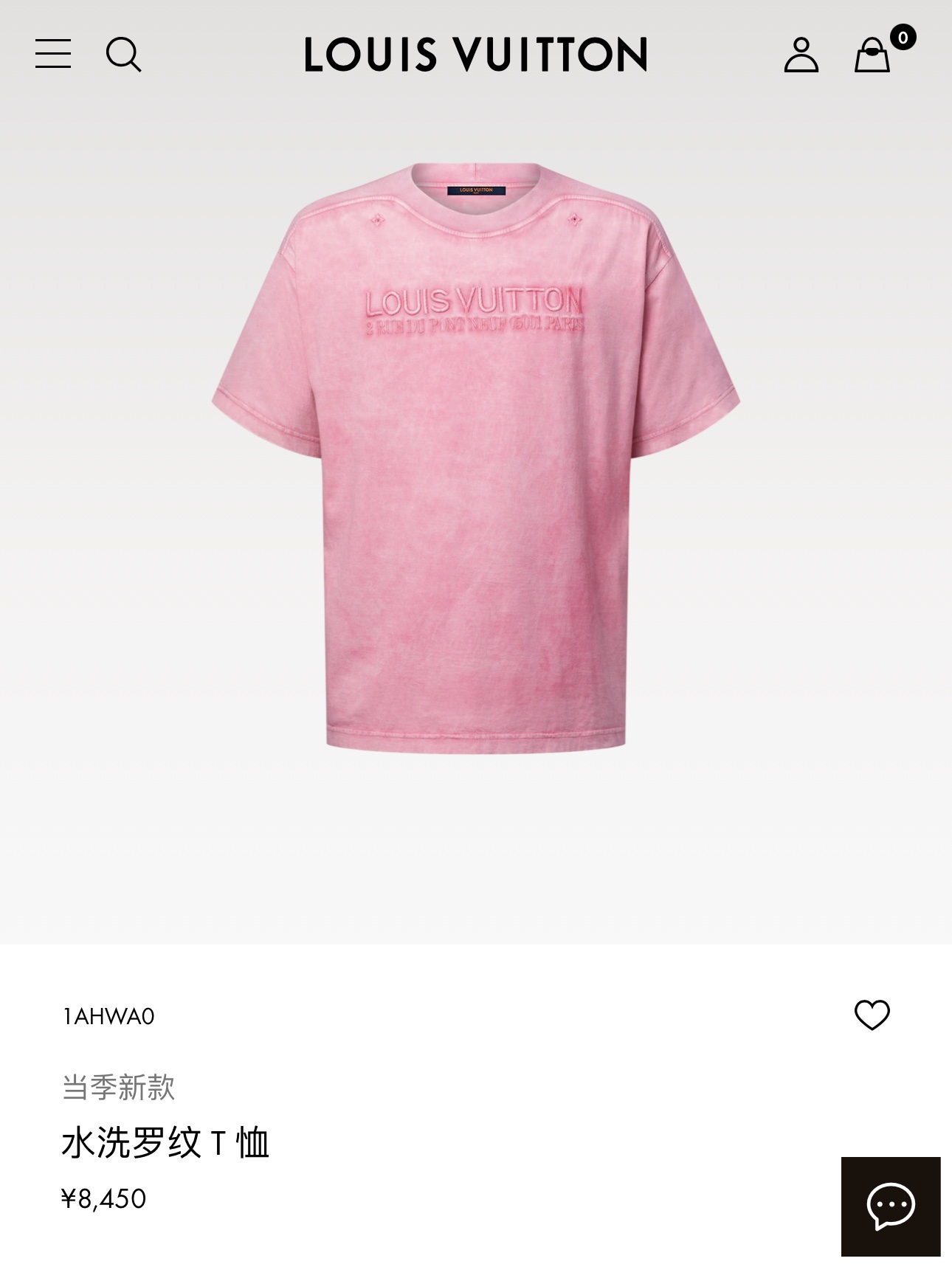The width and height of the screenshot is (952, 1264).
Task: Open the account profile icon
Action: 801,55
